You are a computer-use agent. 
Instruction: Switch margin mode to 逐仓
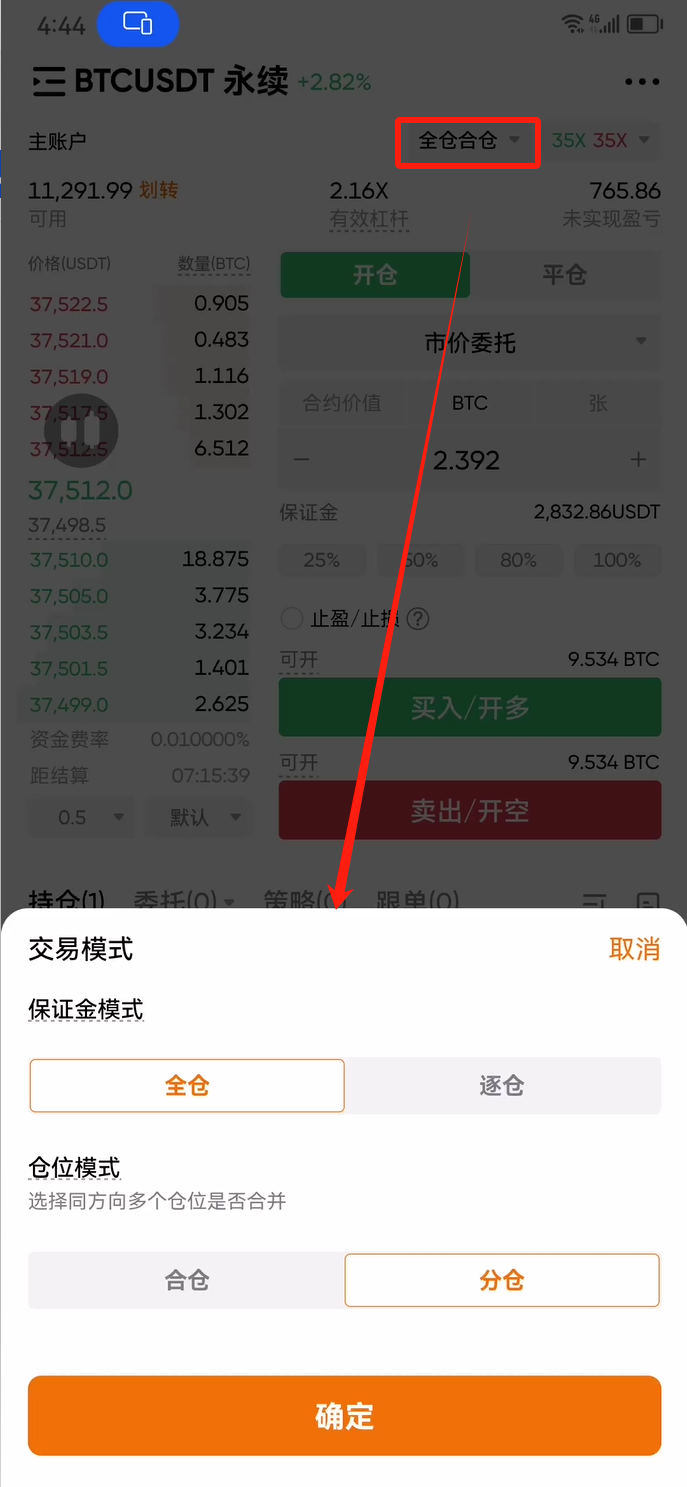click(x=502, y=1086)
